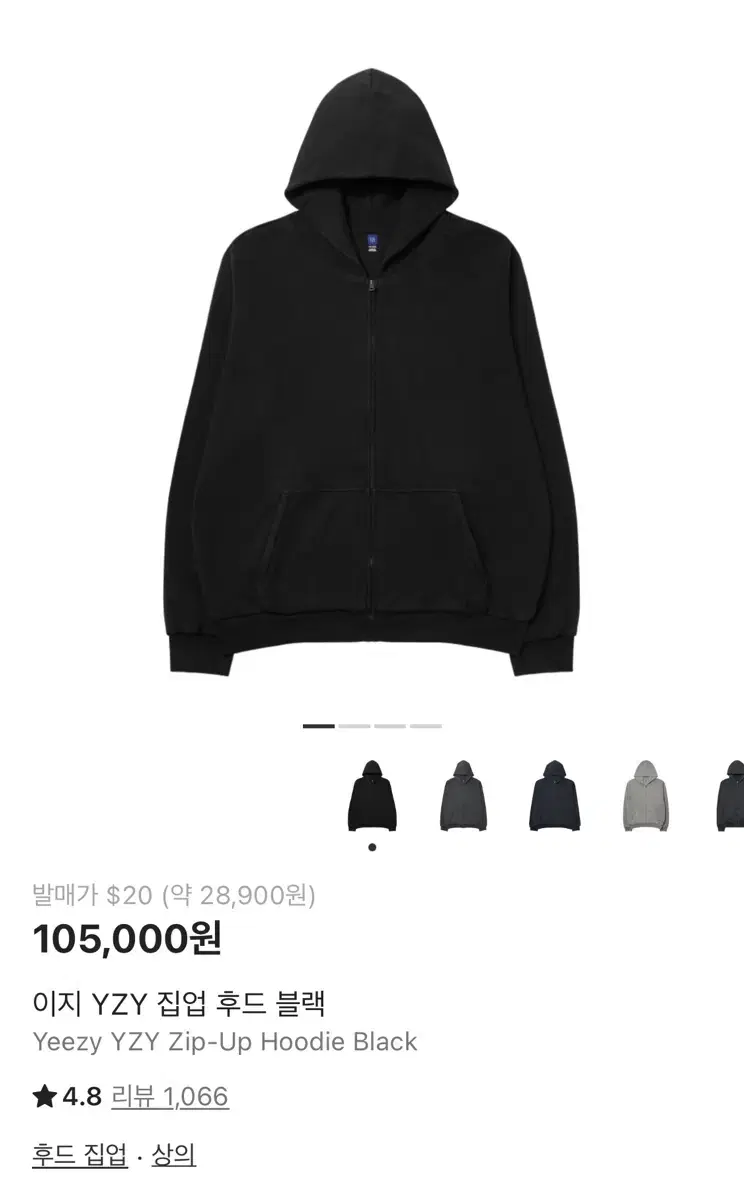This screenshot has height=1200, width=744.
Task: Jump to the fourth carousel image indicator
Action: pyautogui.click(x=424, y=723)
